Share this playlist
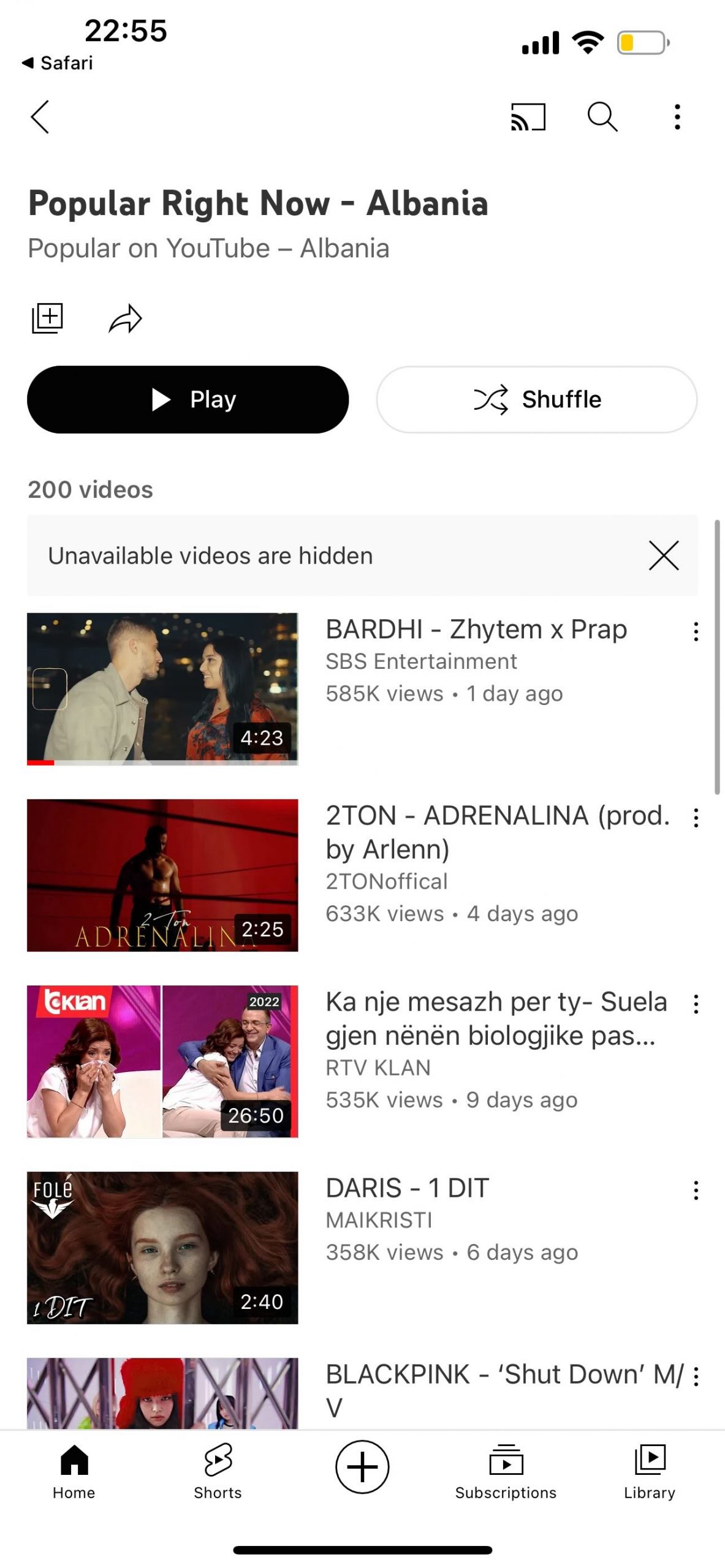The image size is (725, 1568). coord(125,318)
